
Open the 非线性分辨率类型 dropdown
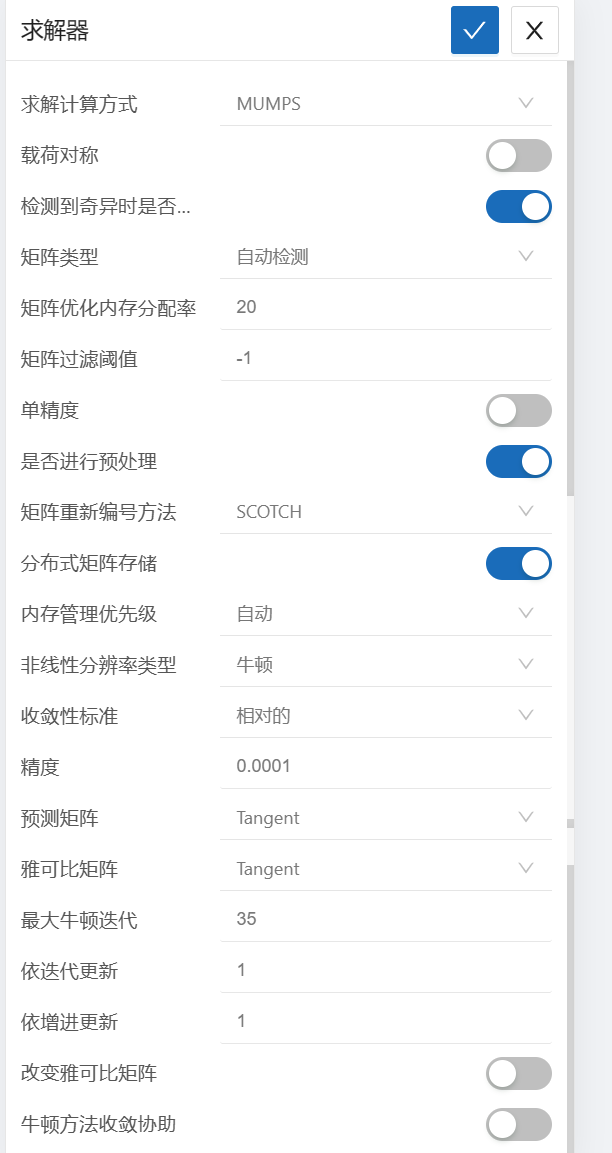[x=385, y=665]
